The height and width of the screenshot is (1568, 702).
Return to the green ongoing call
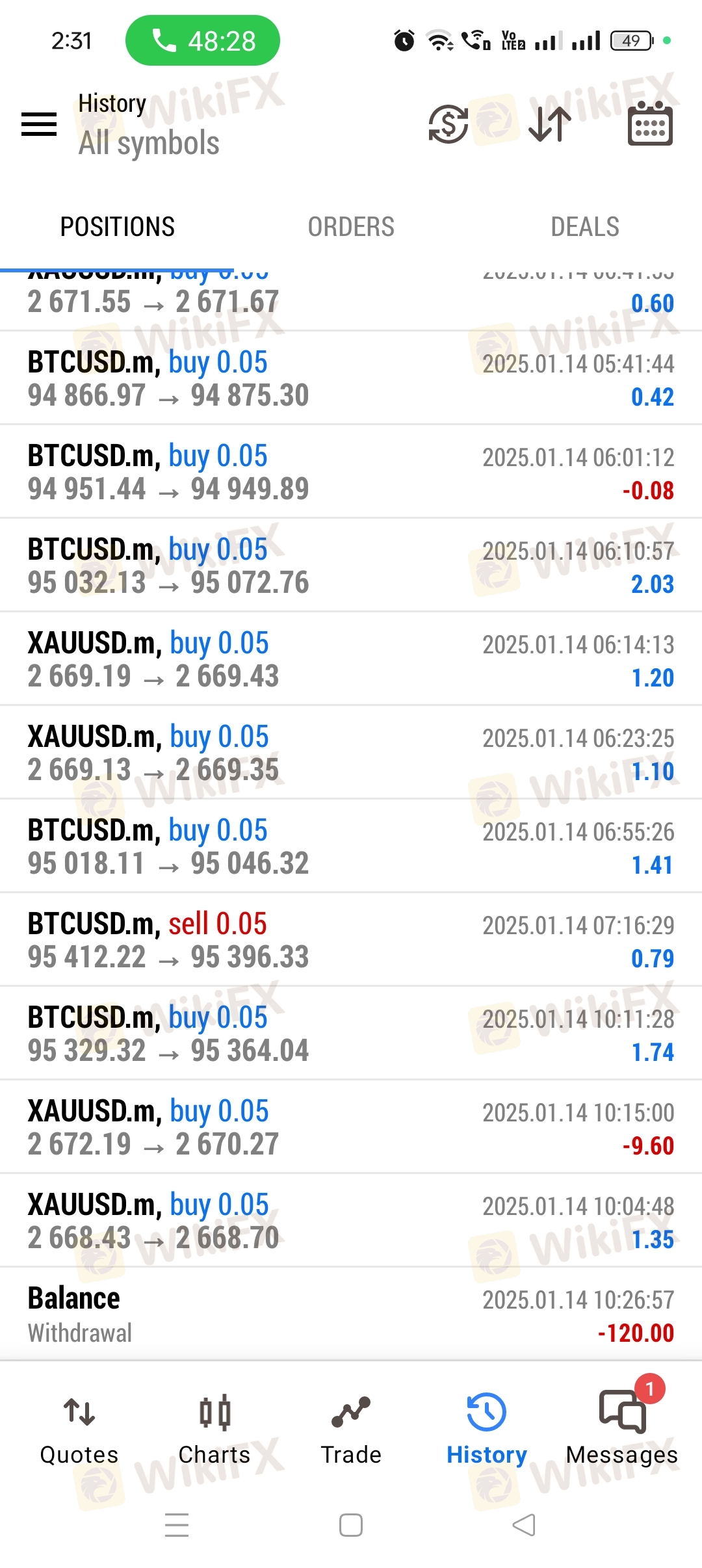coord(203,40)
